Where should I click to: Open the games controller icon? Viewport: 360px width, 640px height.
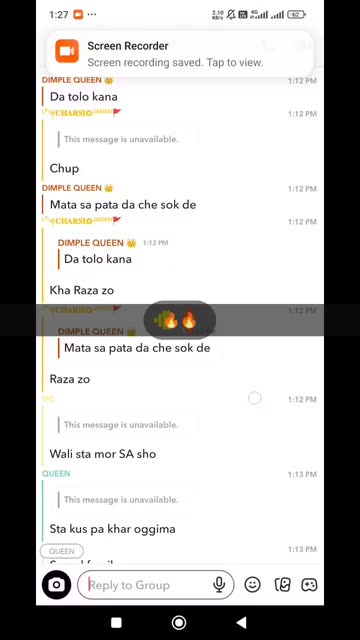pyautogui.click(x=309, y=585)
